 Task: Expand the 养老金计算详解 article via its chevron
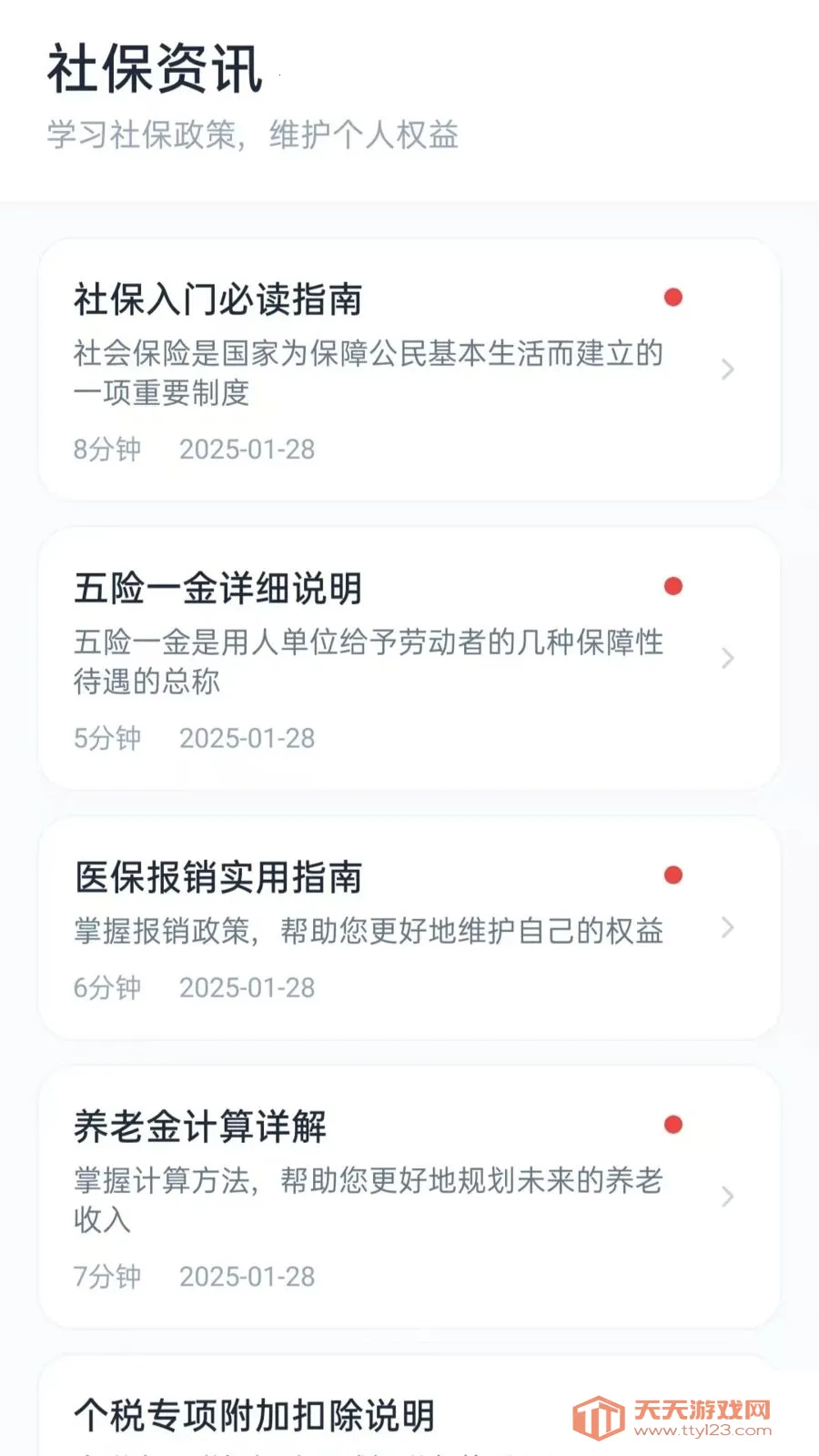tap(727, 1197)
